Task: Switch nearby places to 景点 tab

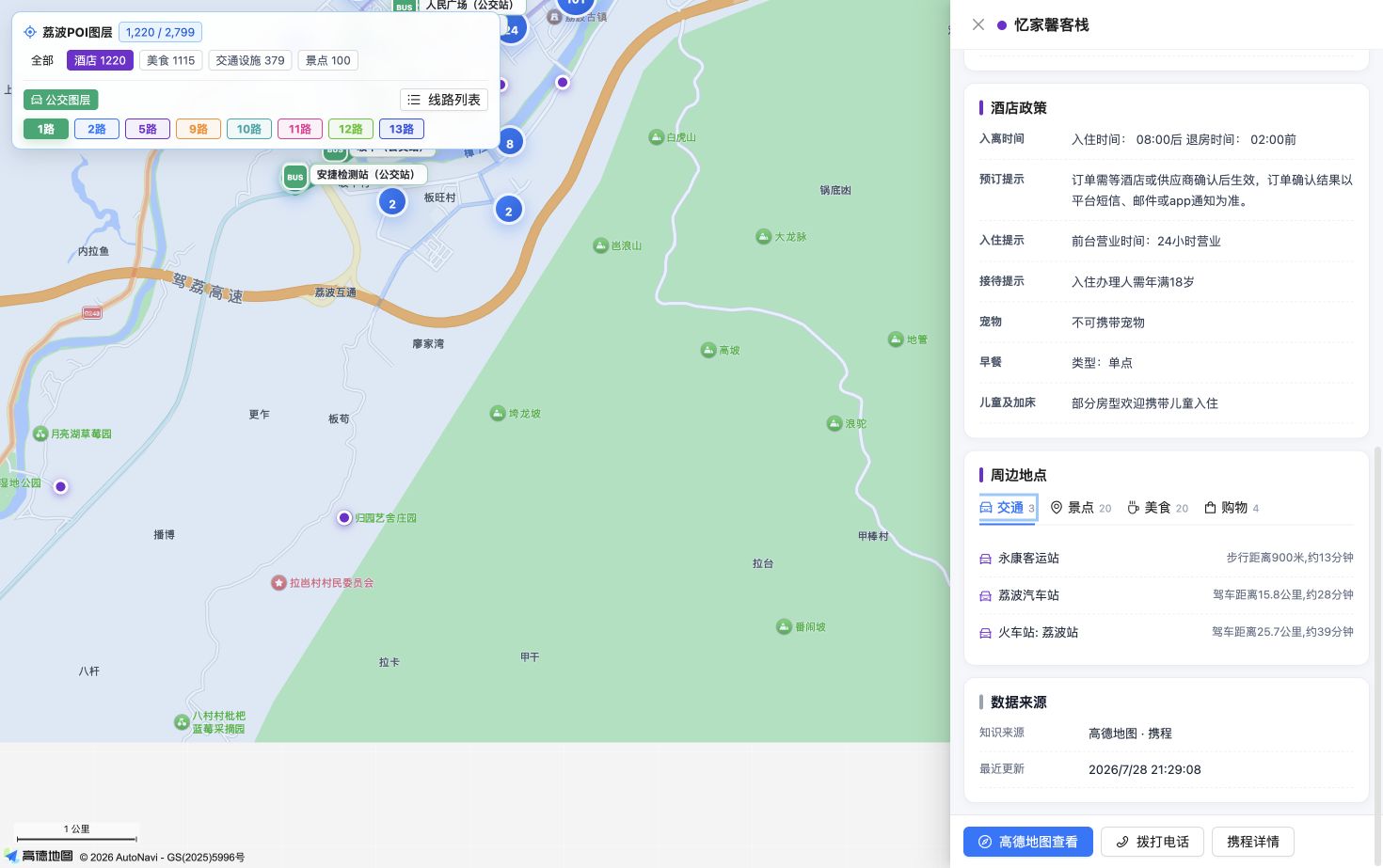Action: point(1080,508)
